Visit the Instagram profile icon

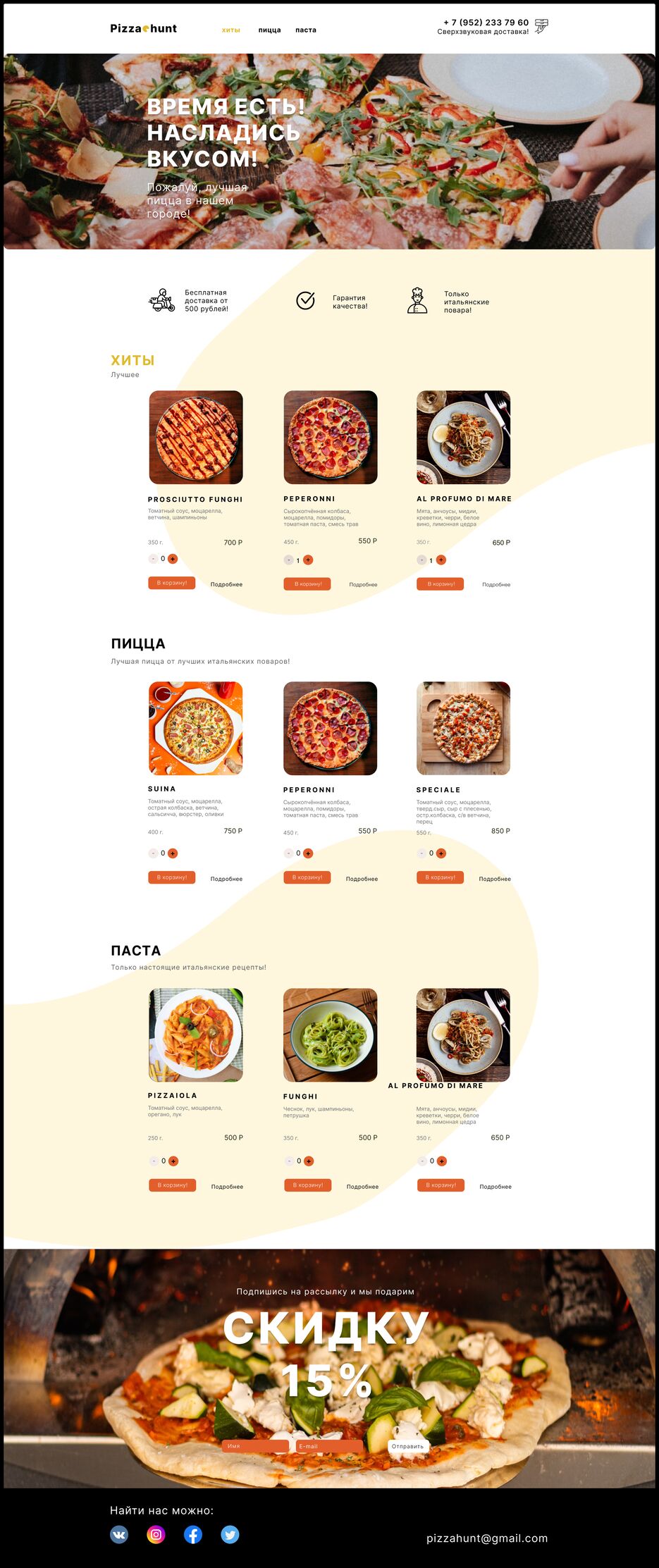[156, 1534]
